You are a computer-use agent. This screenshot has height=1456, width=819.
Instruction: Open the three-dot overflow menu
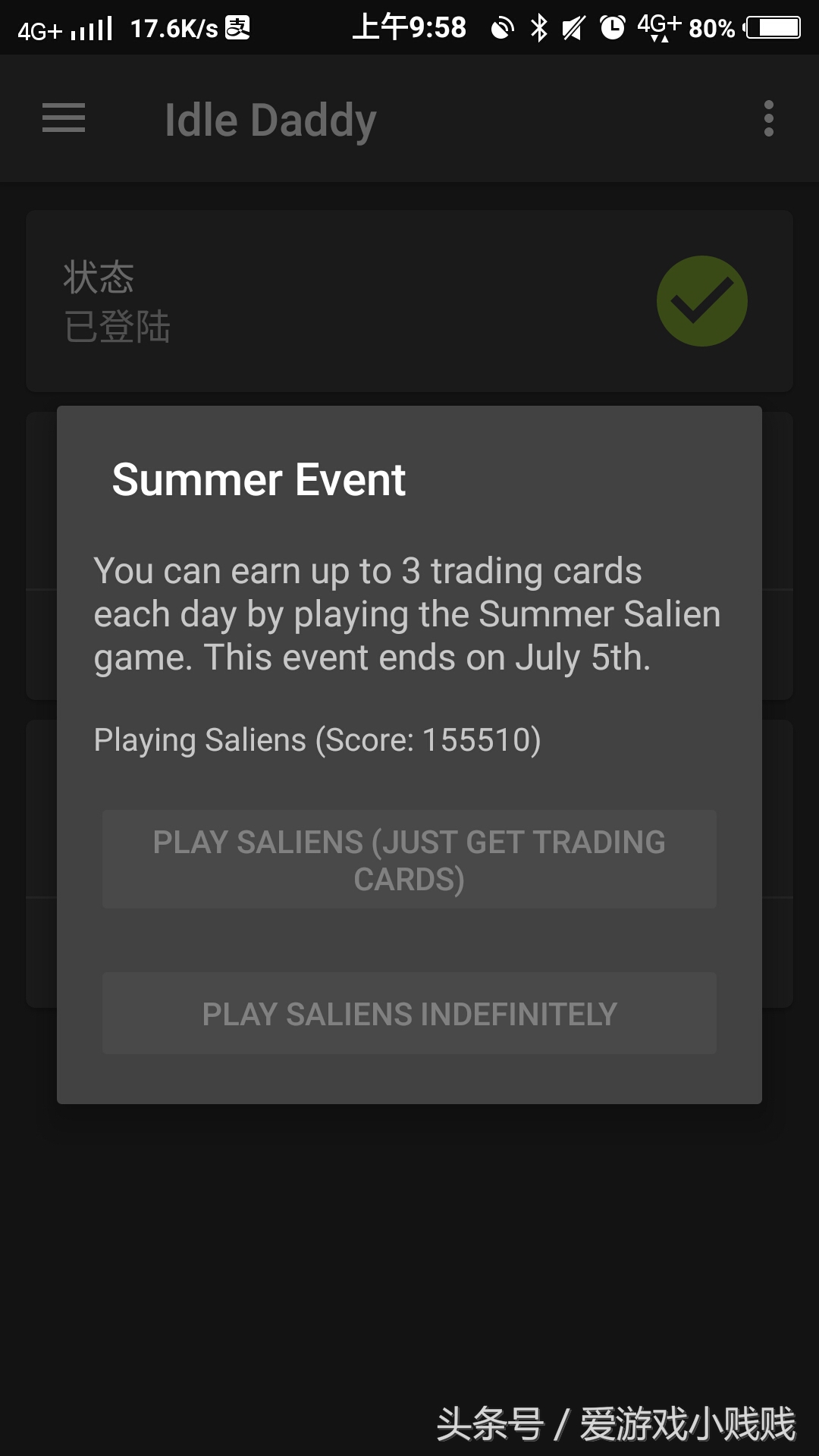[768, 119]
